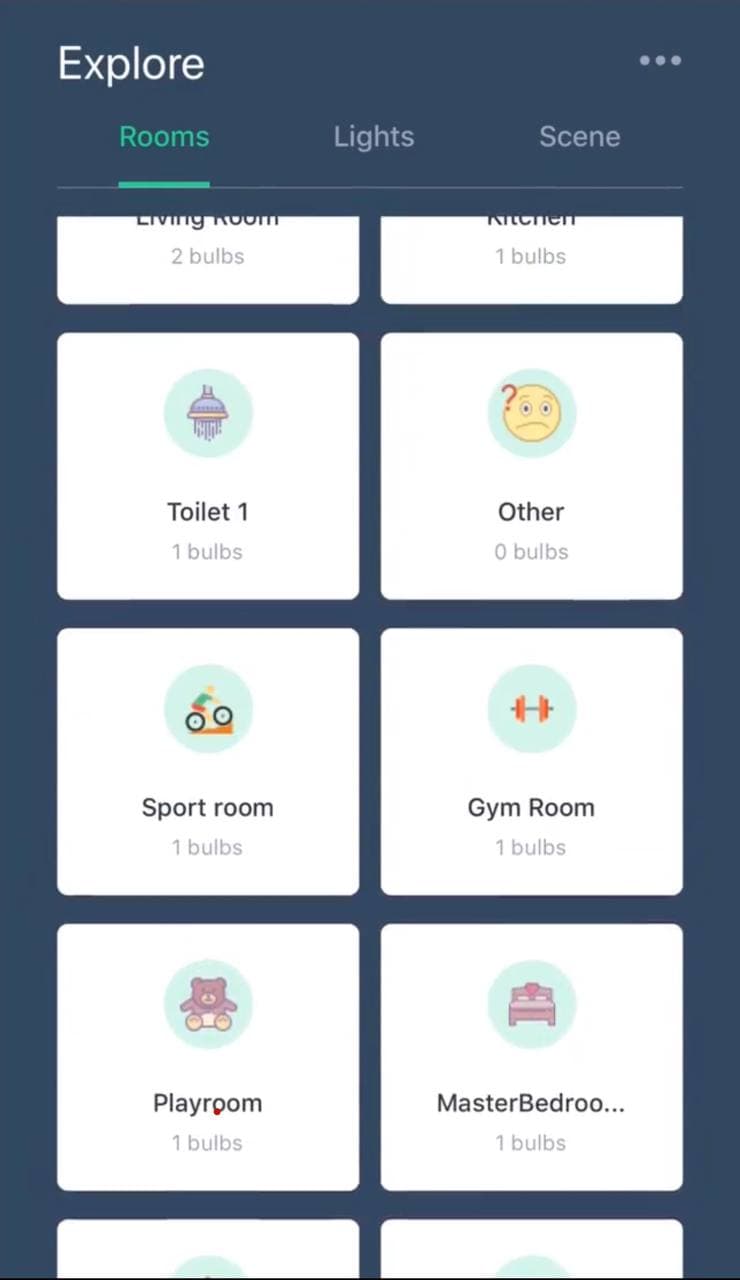Switch to the Lights tab
This screenshot has width=740, height=1280.
click(x=374, y=137)
